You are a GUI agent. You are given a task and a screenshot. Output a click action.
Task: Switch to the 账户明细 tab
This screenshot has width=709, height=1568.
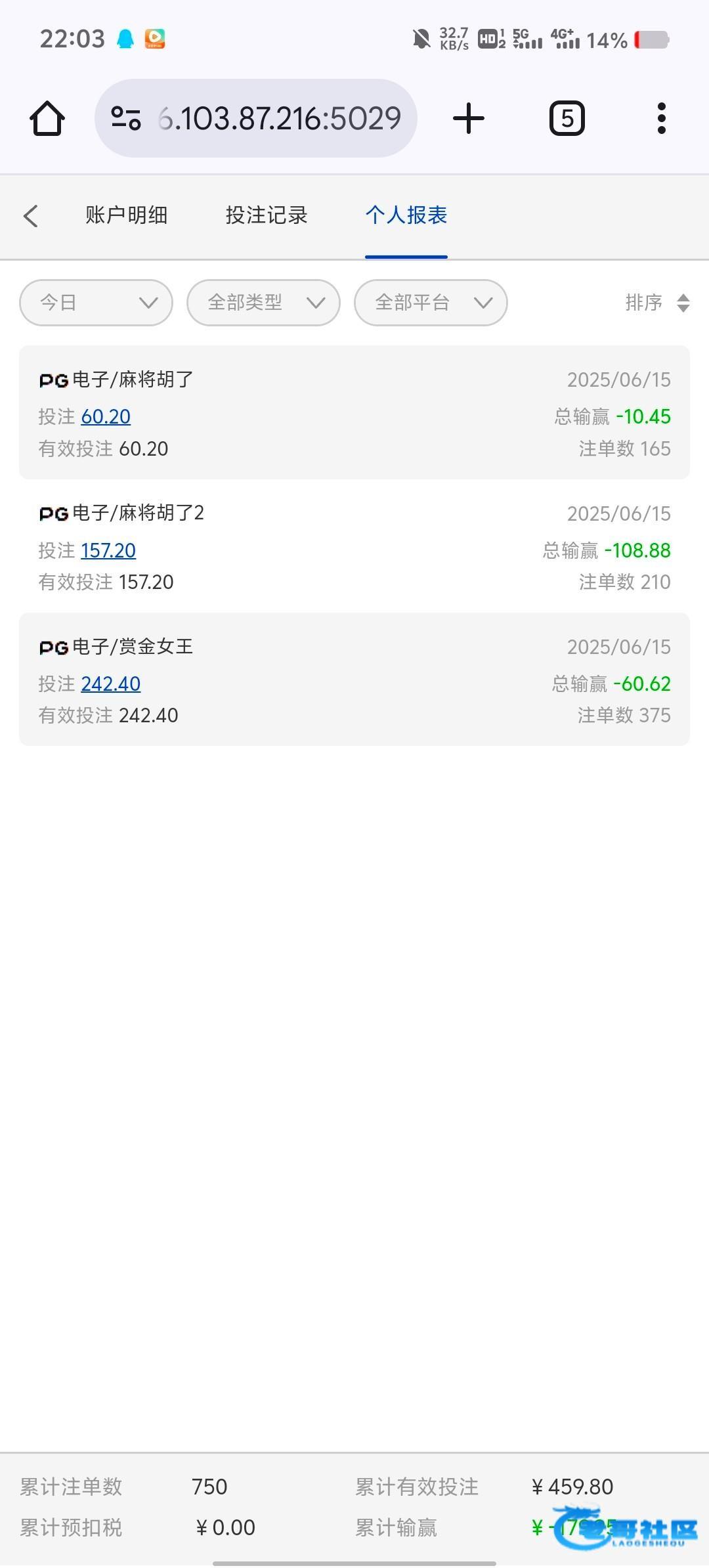(x=126, y=215)
